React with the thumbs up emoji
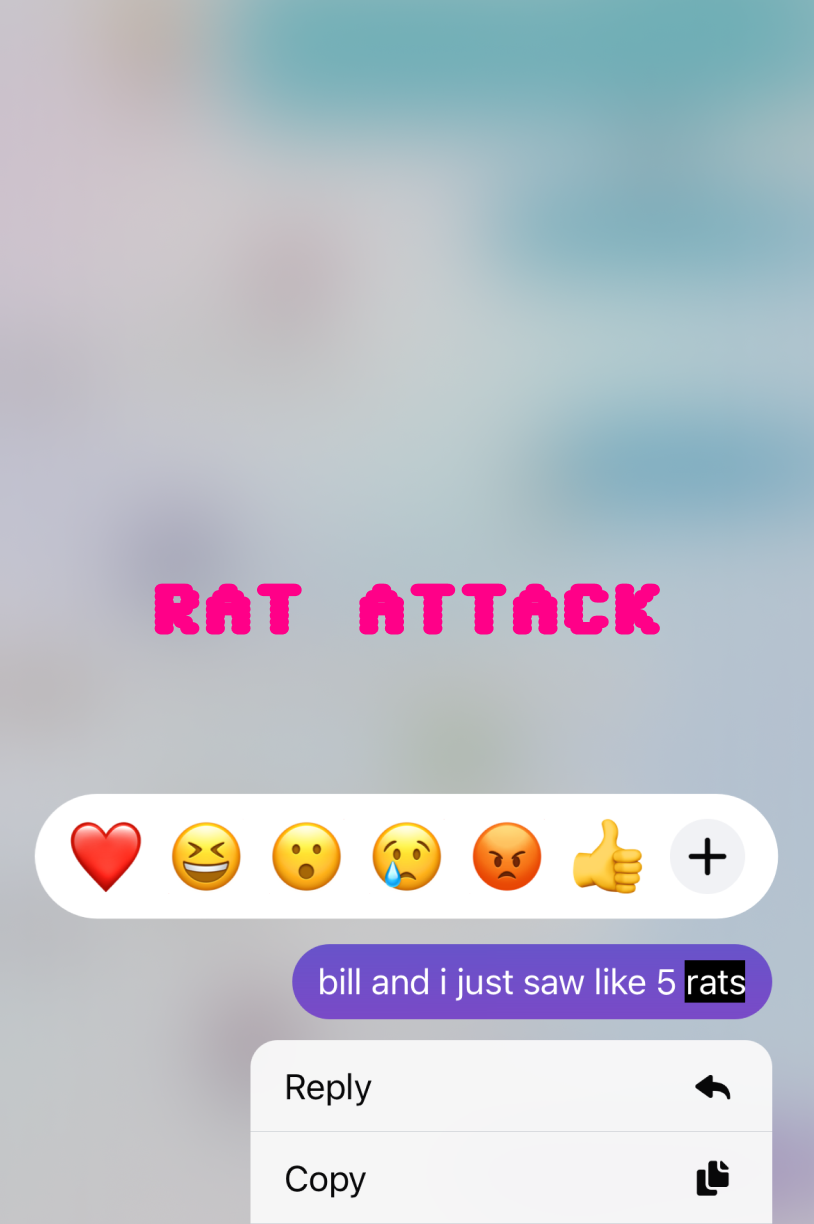 607,857
